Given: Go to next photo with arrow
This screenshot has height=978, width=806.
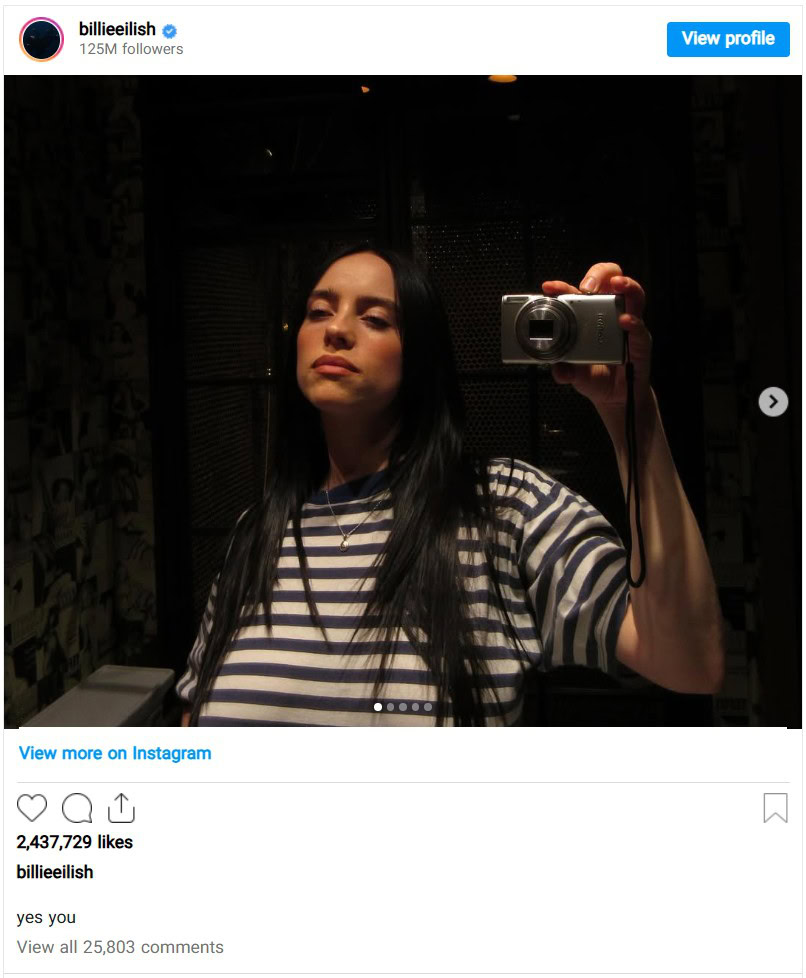Looking at the screenshot, I should [x=773, y=401].
